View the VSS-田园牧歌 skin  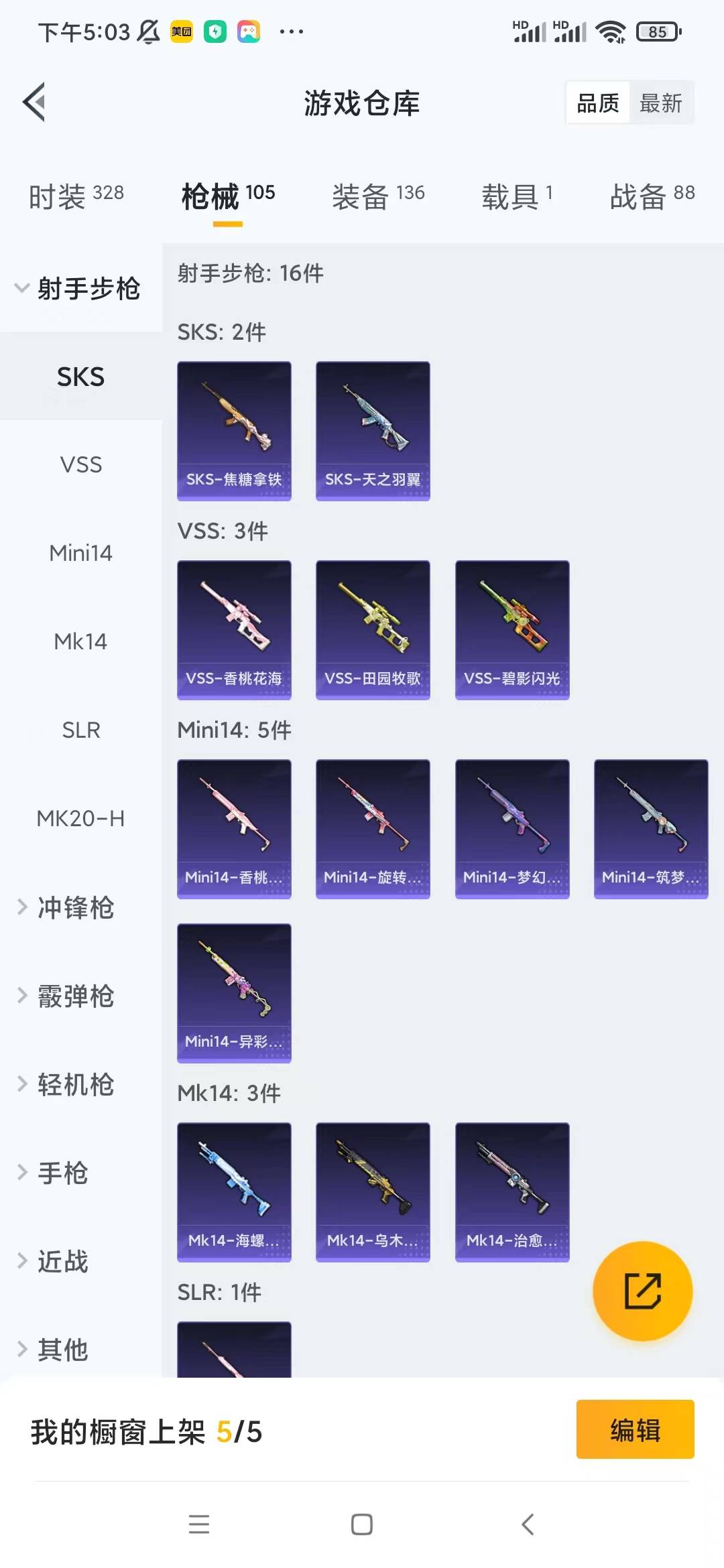[373, 630]
